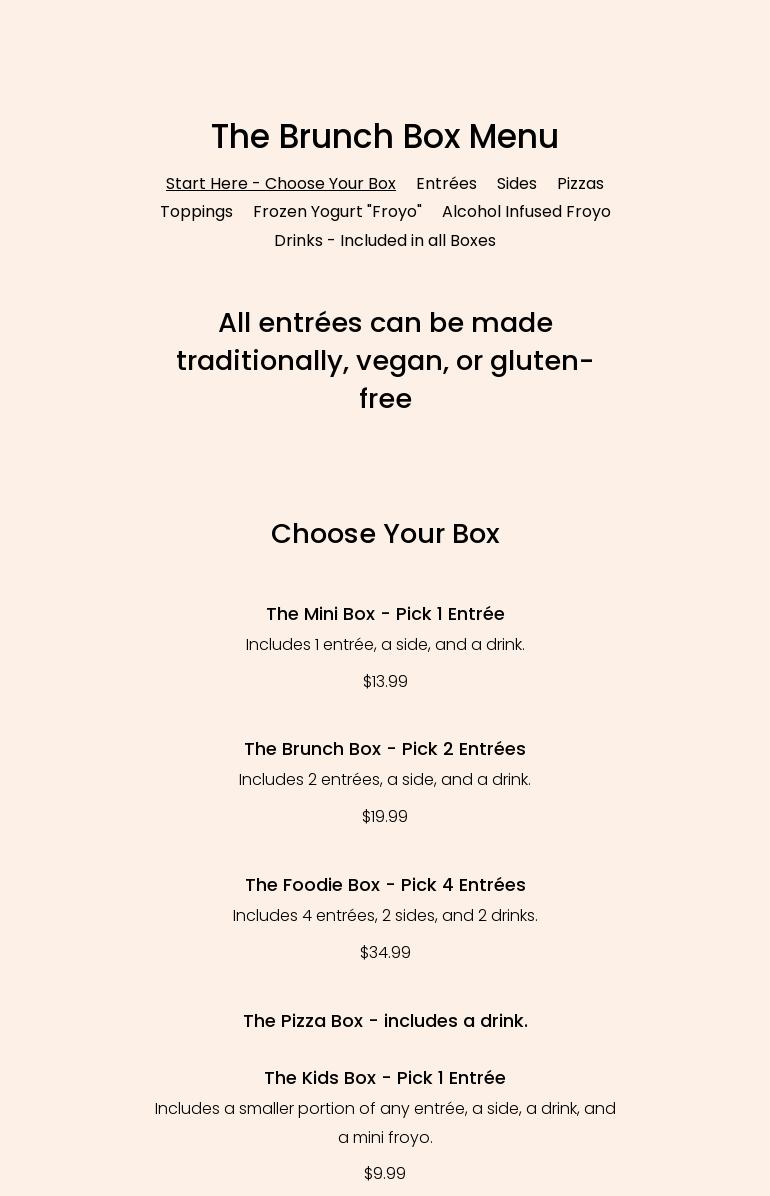Jump to the Entrées section
Image resolution: width=770 pixels, height=1196 pixels.
click(446, 184)
